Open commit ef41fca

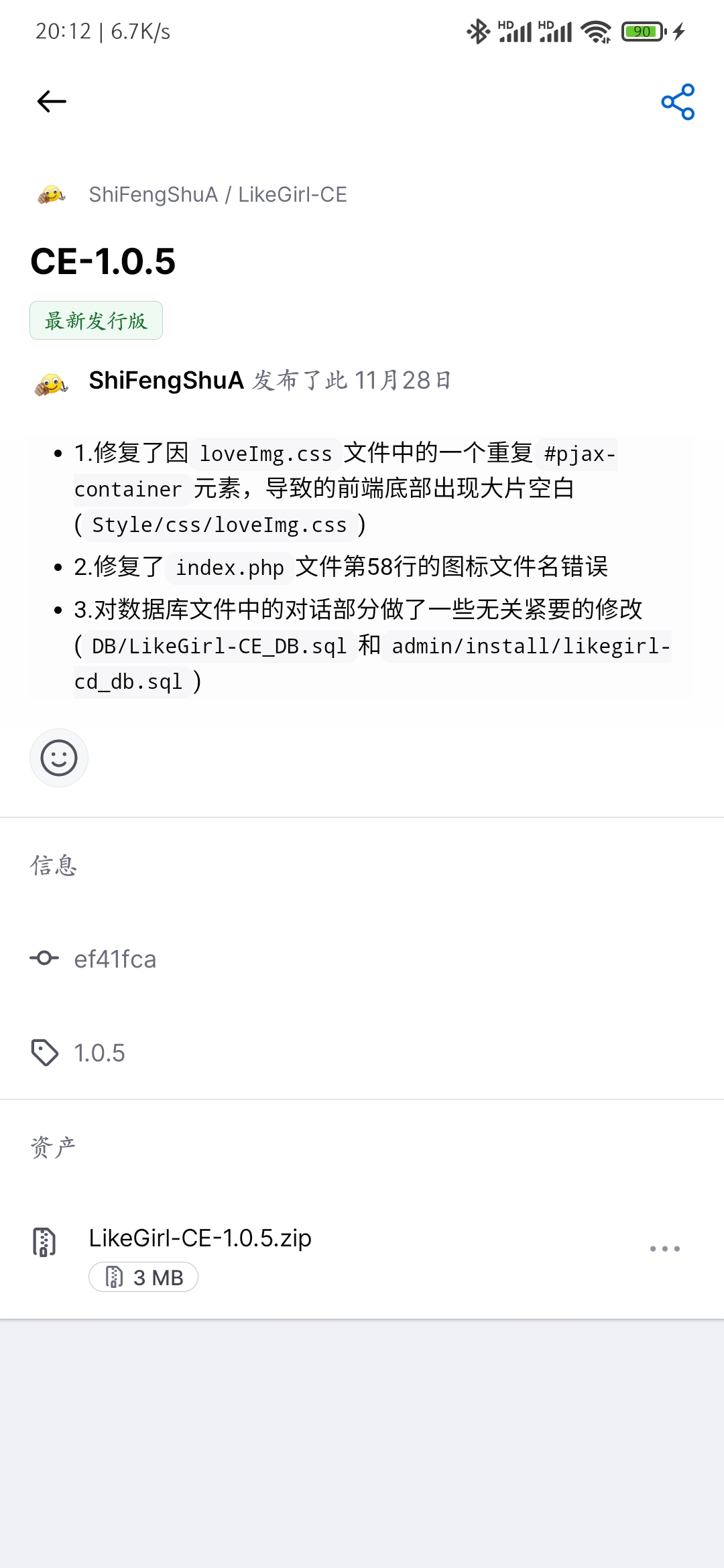[115, 959]
